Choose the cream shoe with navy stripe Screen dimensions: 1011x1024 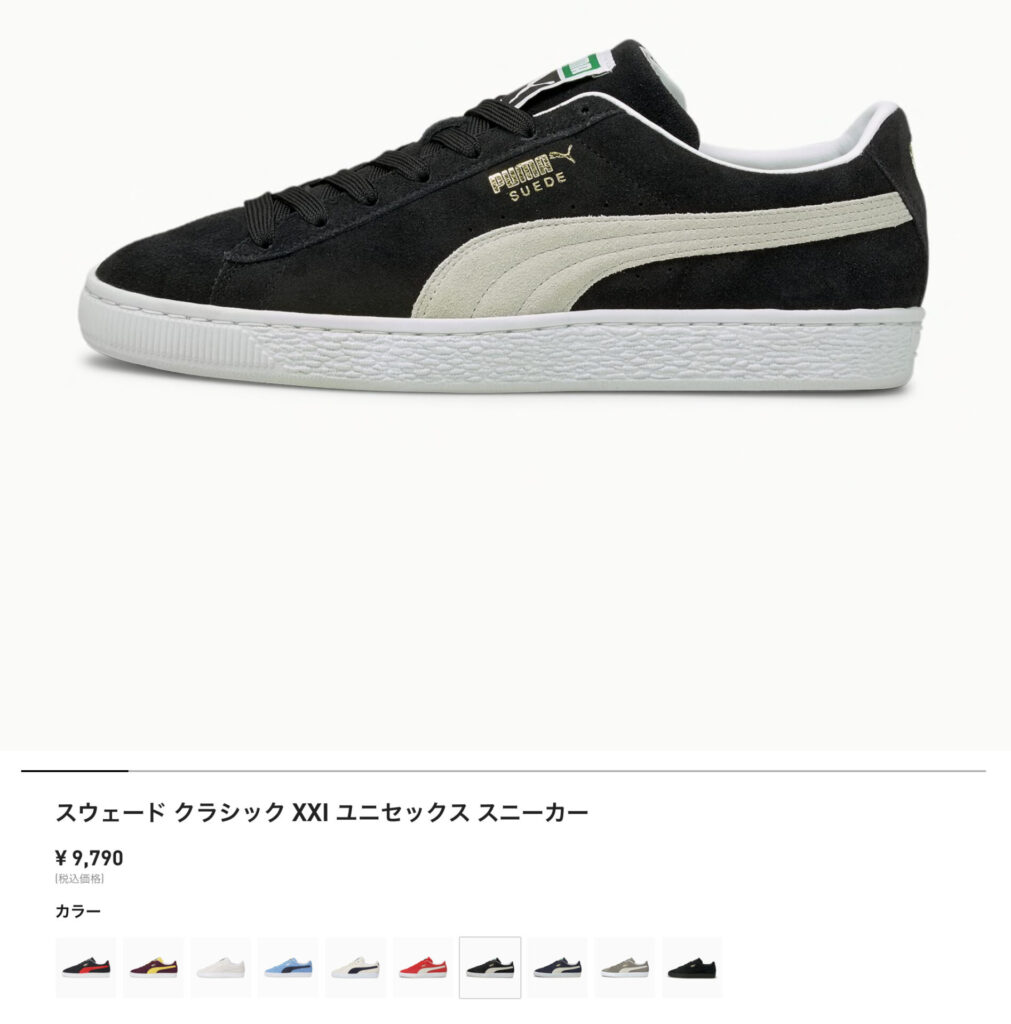click(355, 967)
